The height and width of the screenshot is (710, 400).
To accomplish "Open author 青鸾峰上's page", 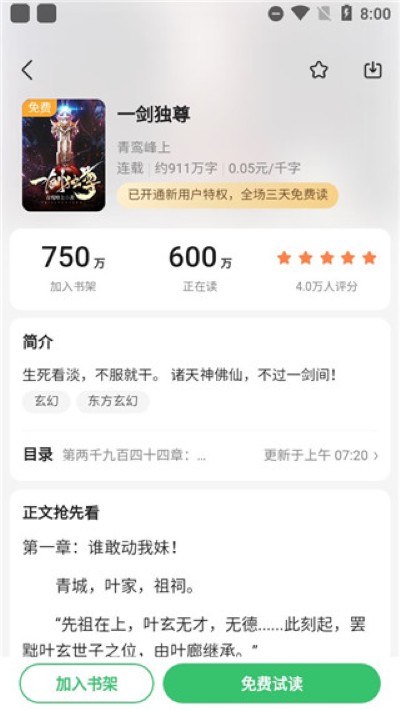I will [144, 147].
